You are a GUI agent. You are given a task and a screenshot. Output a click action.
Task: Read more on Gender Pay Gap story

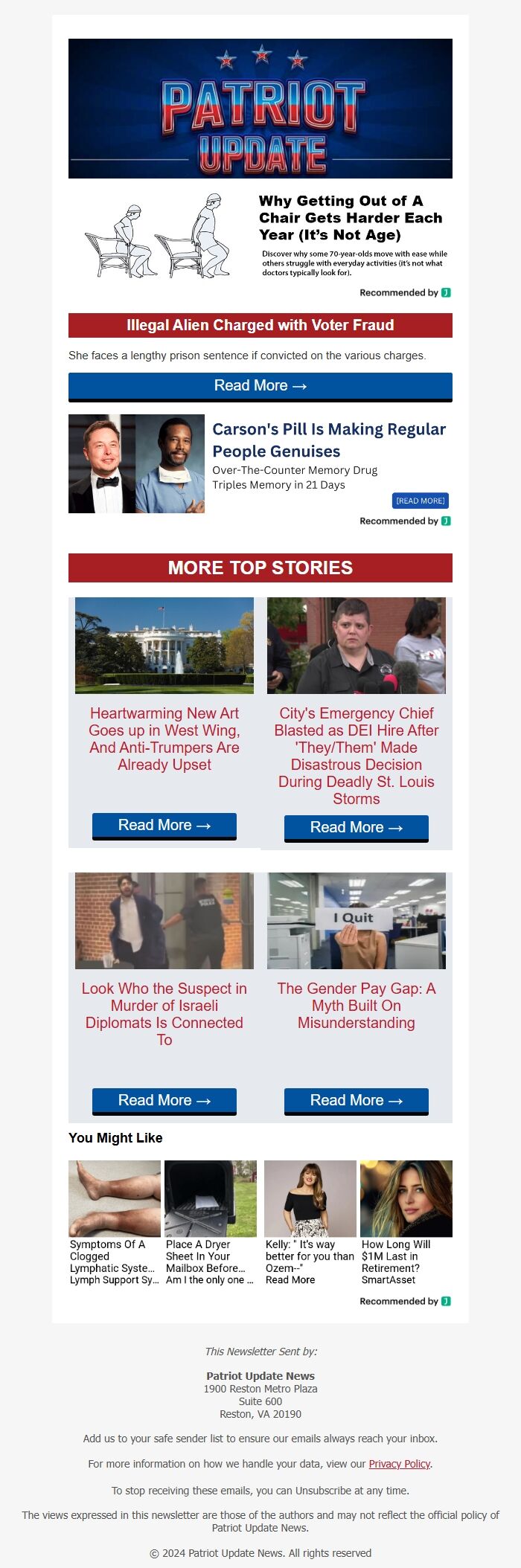pos(357,1101)
